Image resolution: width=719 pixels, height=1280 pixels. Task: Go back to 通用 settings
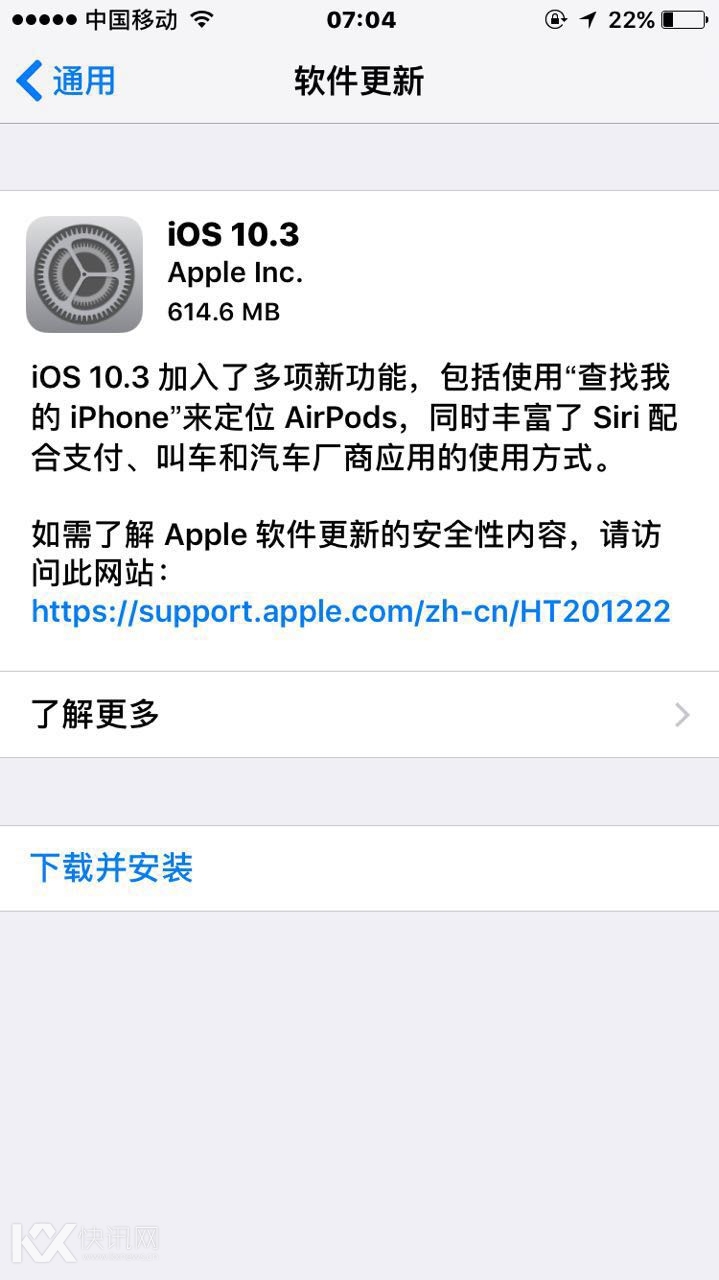pos(66,81)
